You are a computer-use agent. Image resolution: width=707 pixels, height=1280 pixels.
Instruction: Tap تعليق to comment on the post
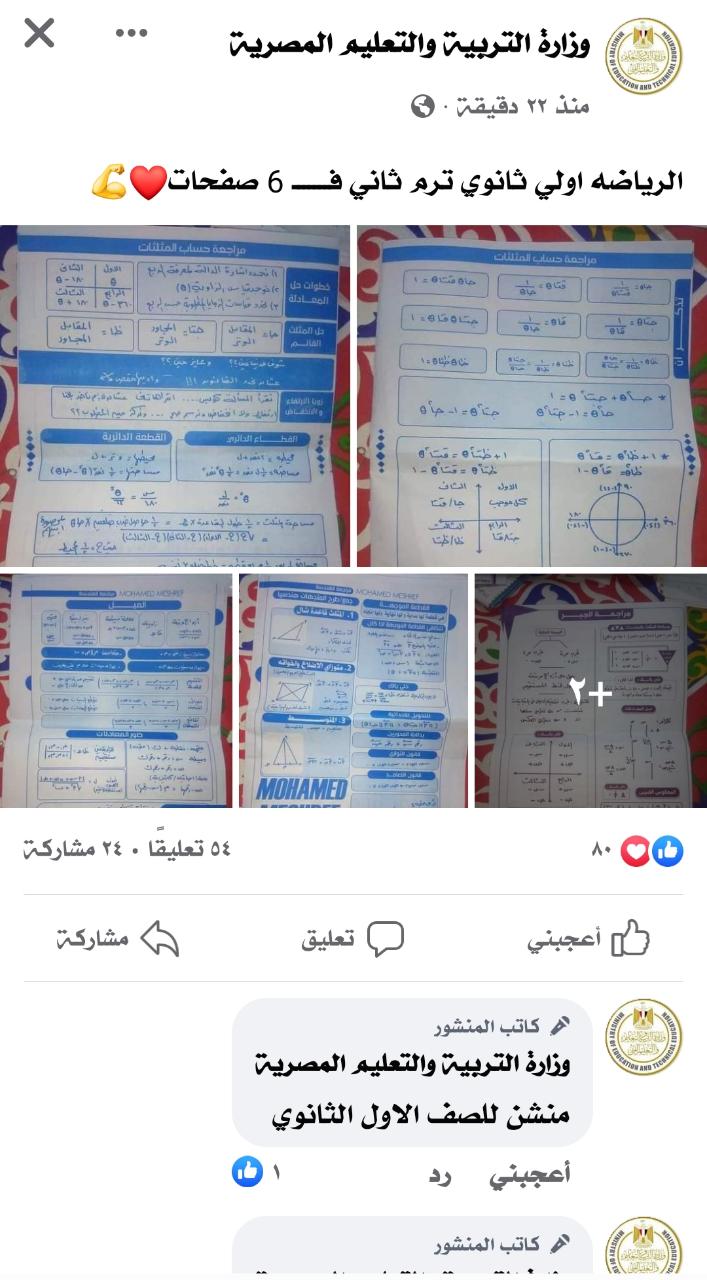coord(353,940)
